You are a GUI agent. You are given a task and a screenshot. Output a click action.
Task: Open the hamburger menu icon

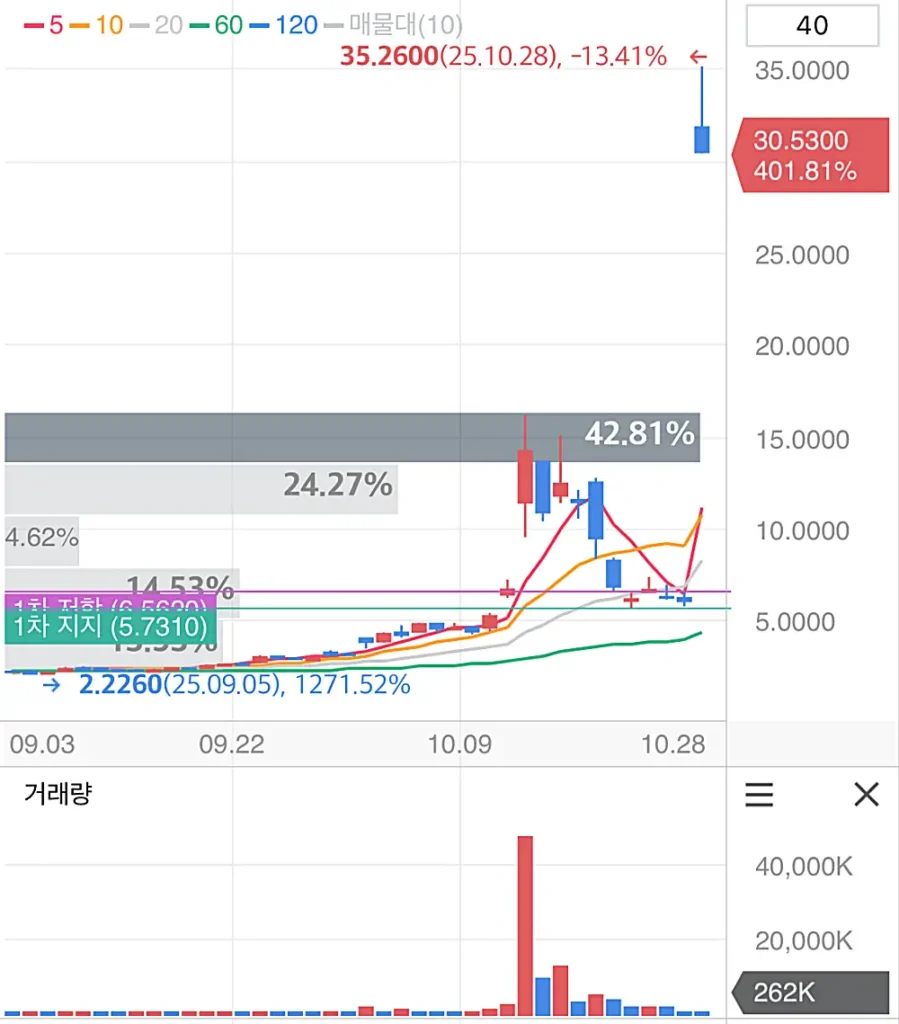pos(759,795)
